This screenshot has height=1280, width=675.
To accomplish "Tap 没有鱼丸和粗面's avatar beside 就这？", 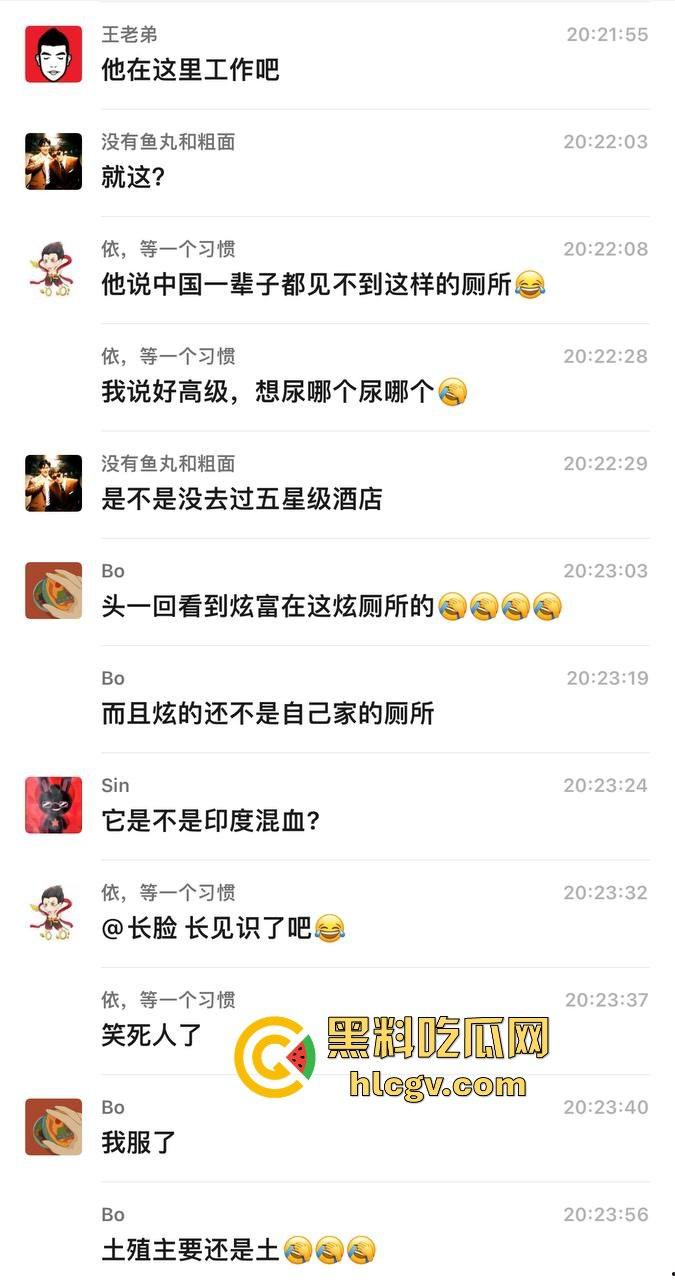I will pyautogui.click(x=53, y=161).
